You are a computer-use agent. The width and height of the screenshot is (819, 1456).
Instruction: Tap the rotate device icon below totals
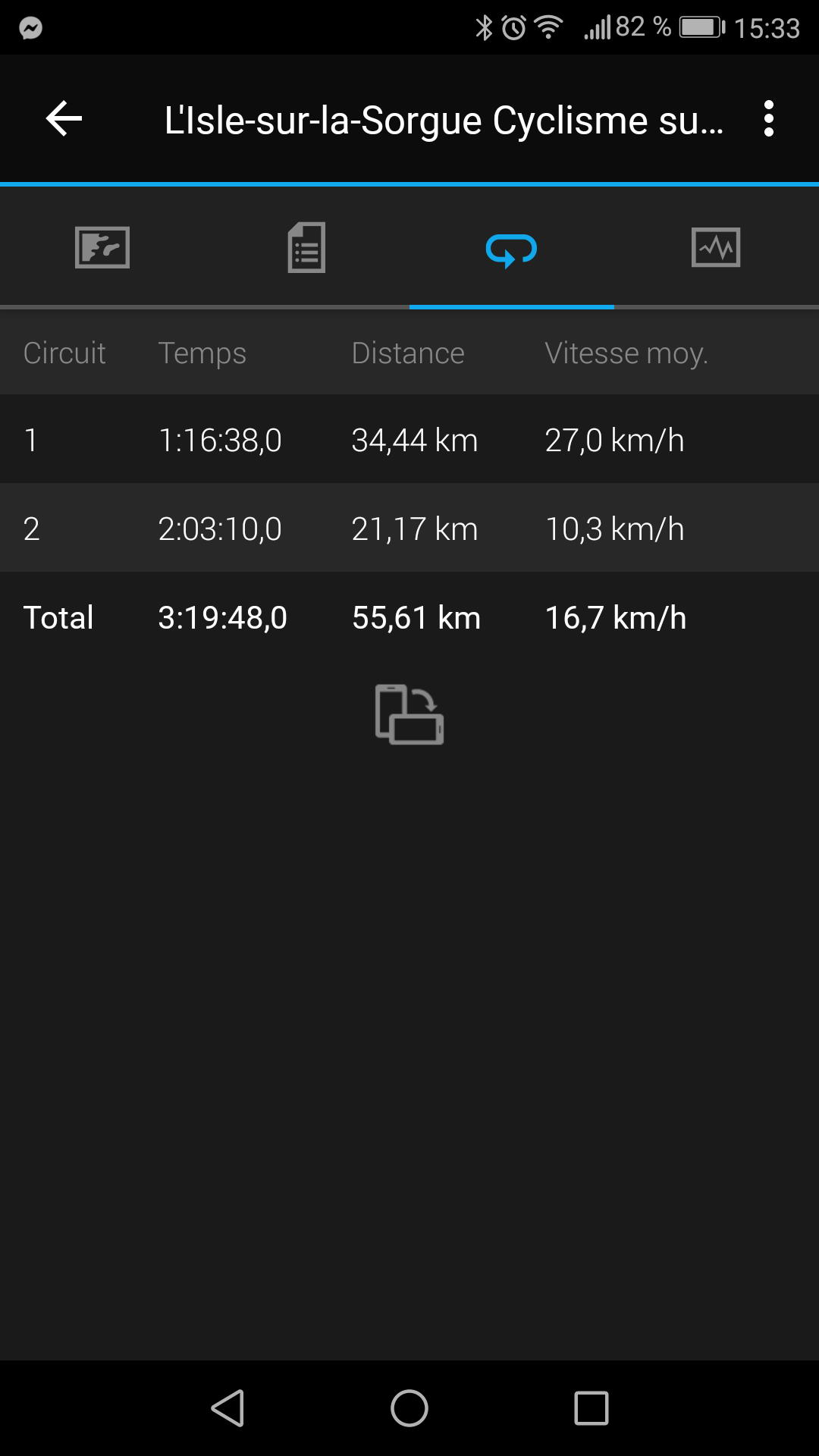point(409,714)
